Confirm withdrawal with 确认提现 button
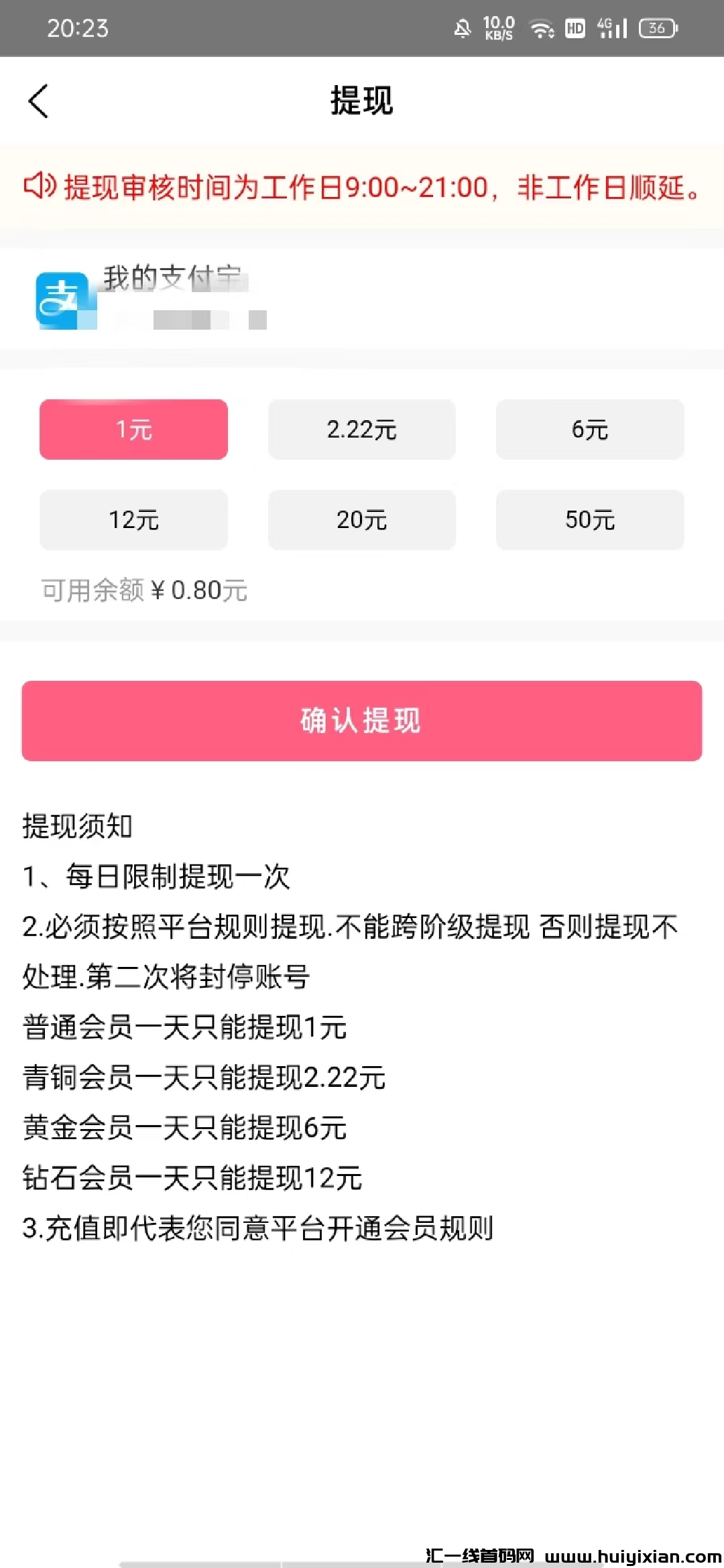 (362, 721)
